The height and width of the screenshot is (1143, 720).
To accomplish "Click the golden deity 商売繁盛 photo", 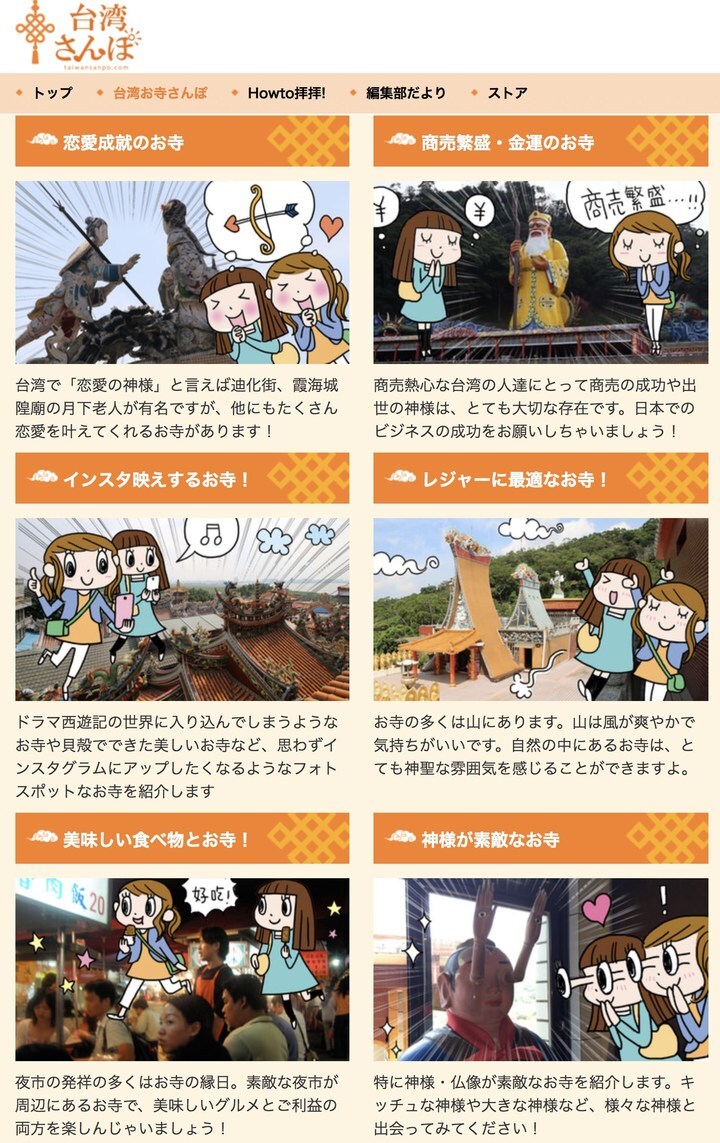I will (537, 270).
